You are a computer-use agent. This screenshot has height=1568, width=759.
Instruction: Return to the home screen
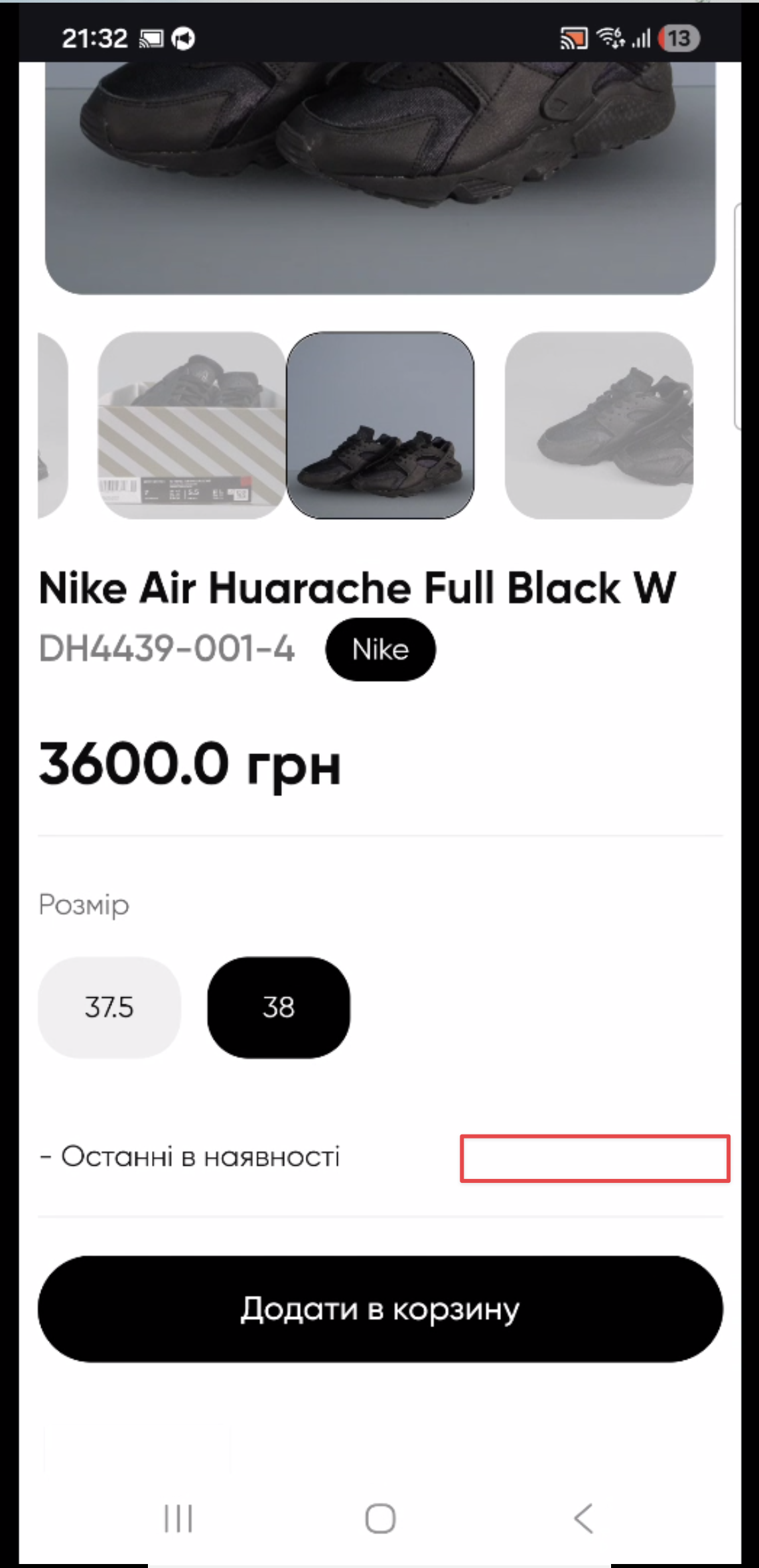[380, 1519]
